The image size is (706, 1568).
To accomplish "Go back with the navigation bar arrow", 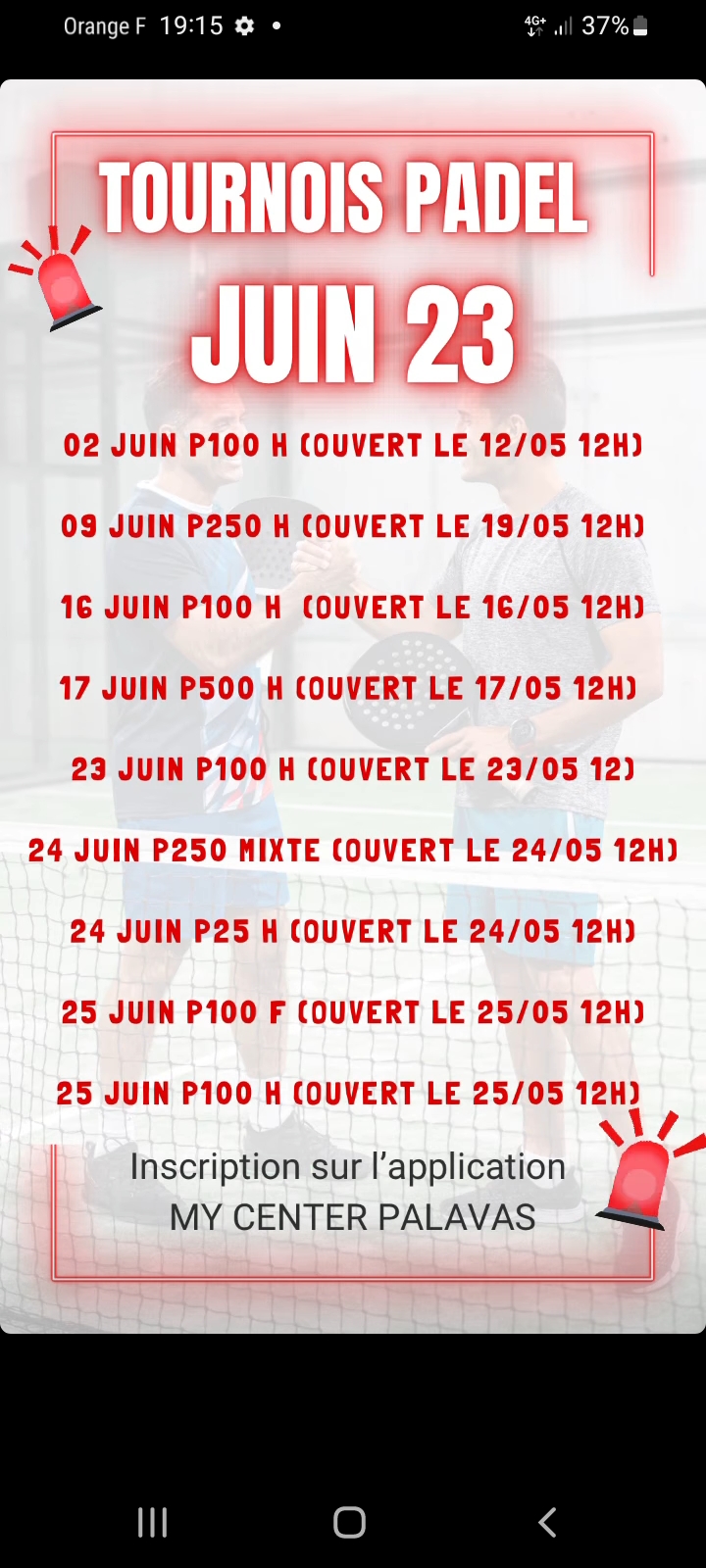I will point(547,1522).
